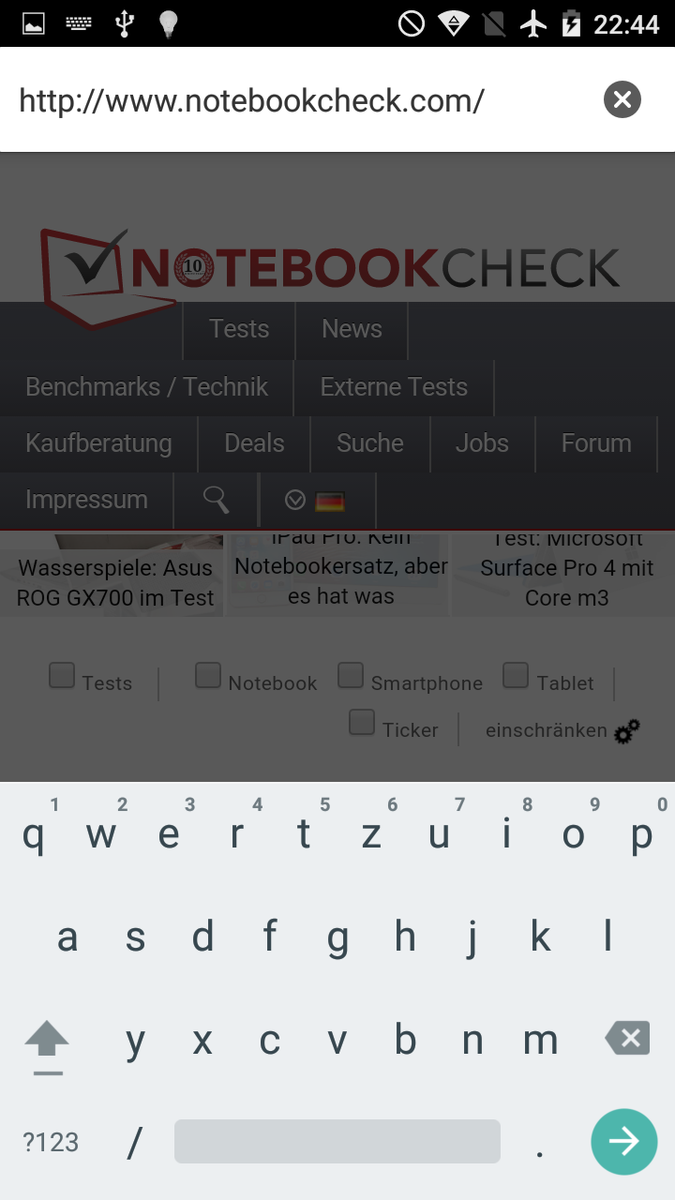This screenshot has height=1200, width=675.
Task: Enable the Ticker checkbox
Action: [x=362, y=722]
